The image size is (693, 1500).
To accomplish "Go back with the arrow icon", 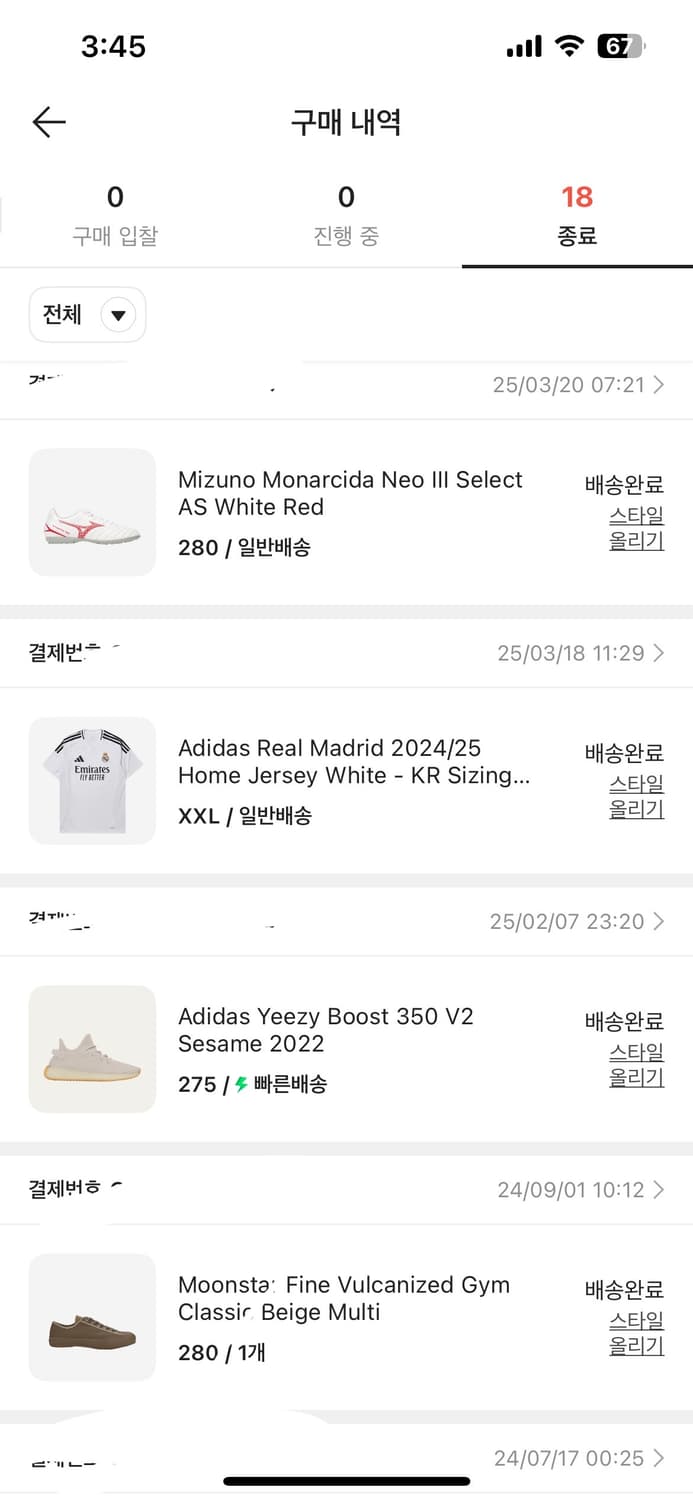I will pos(48,122).
